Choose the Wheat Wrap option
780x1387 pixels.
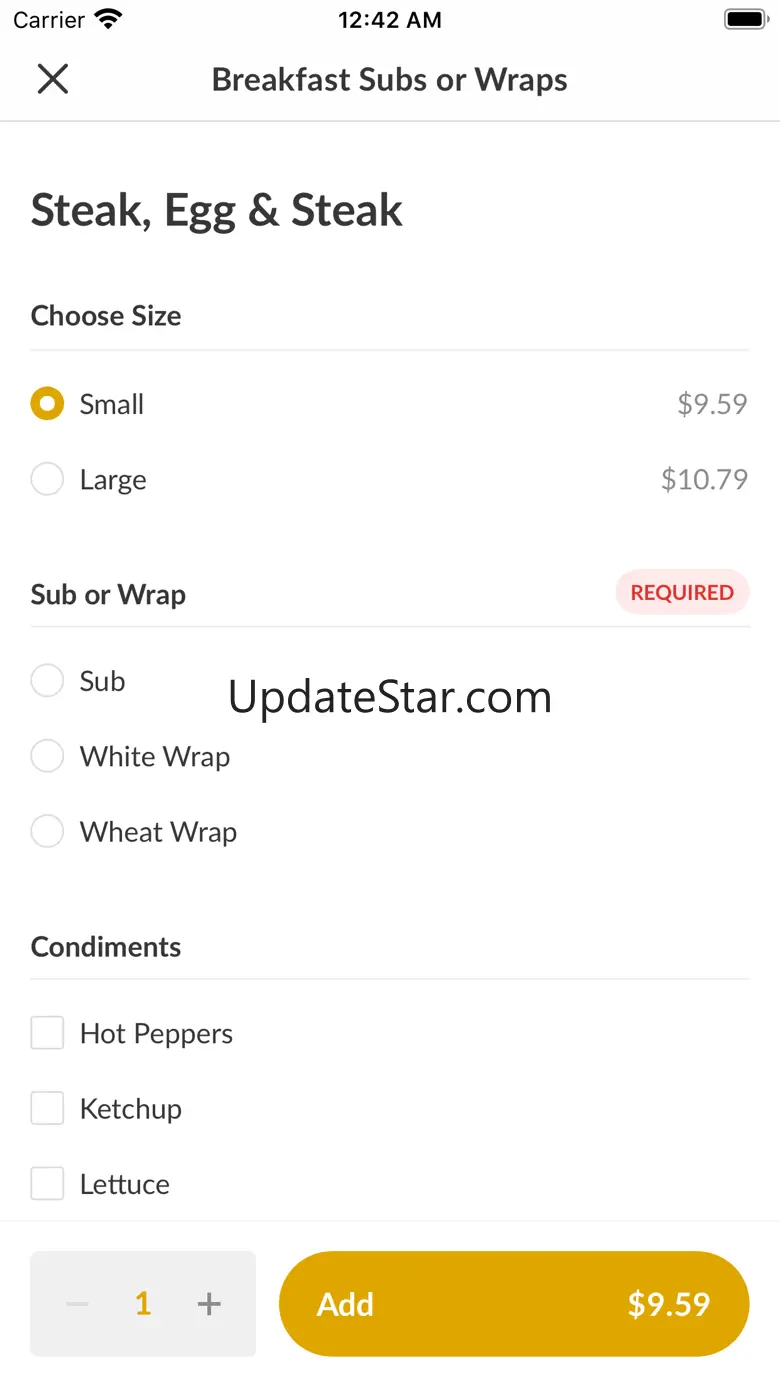pos(47,832)
